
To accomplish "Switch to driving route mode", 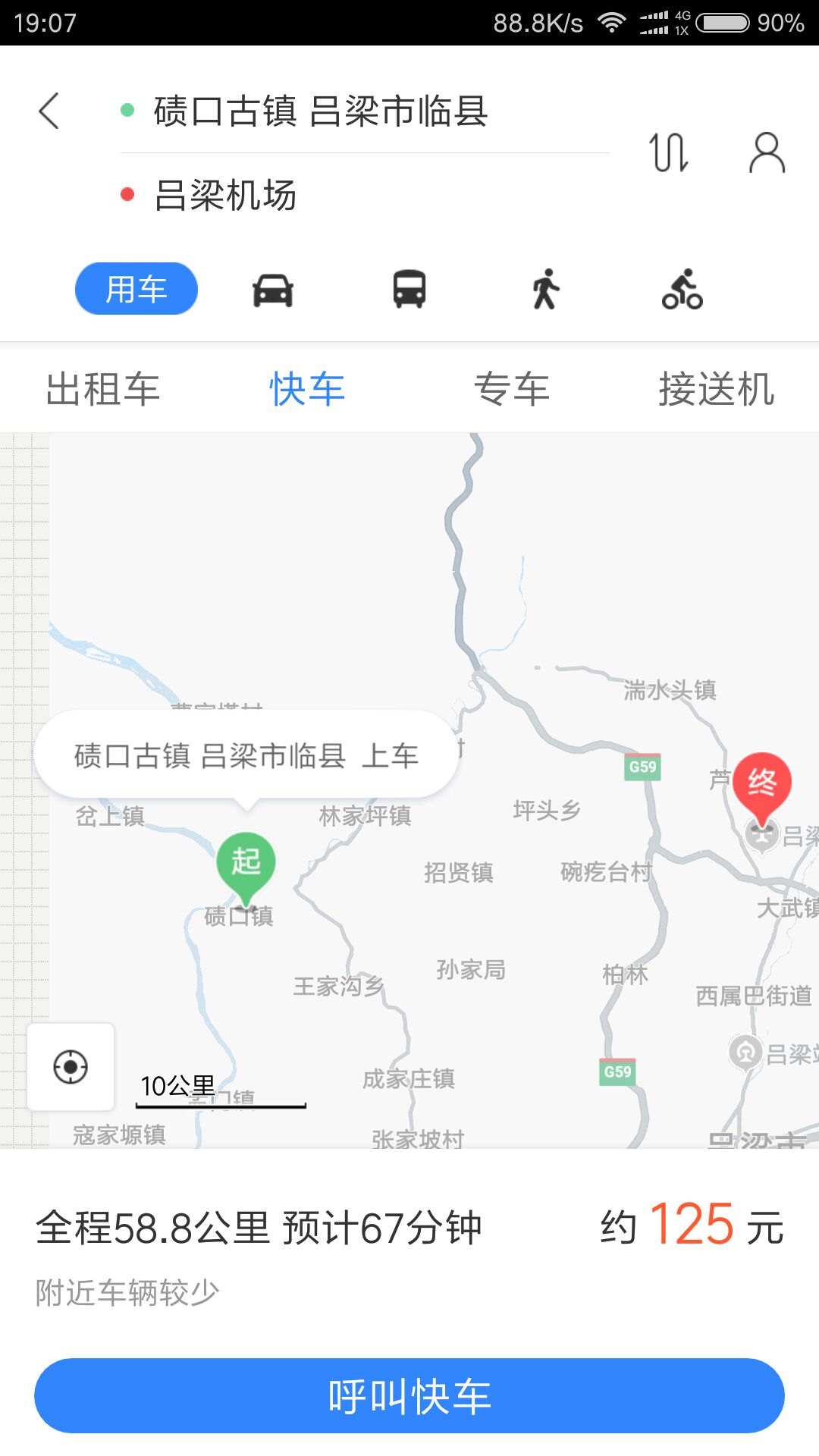I will pyautogui.click(x=273, y=290).
